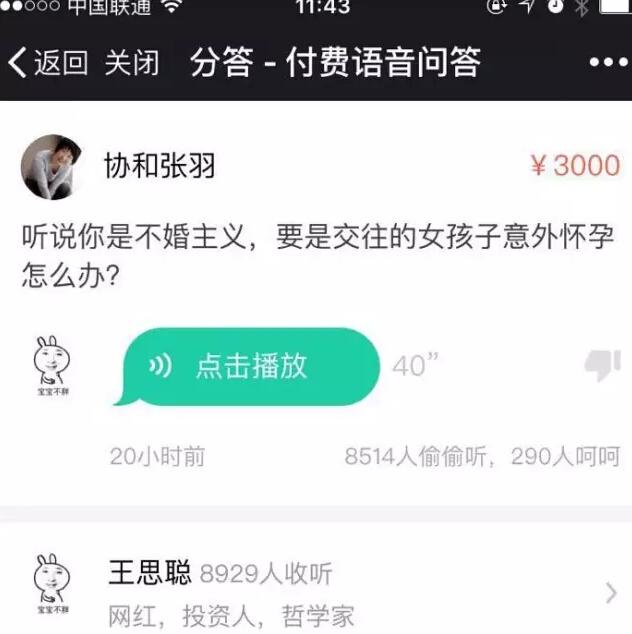Tap the thumbs-down dislike icon
Screen dimensions: 632x634
602,365
